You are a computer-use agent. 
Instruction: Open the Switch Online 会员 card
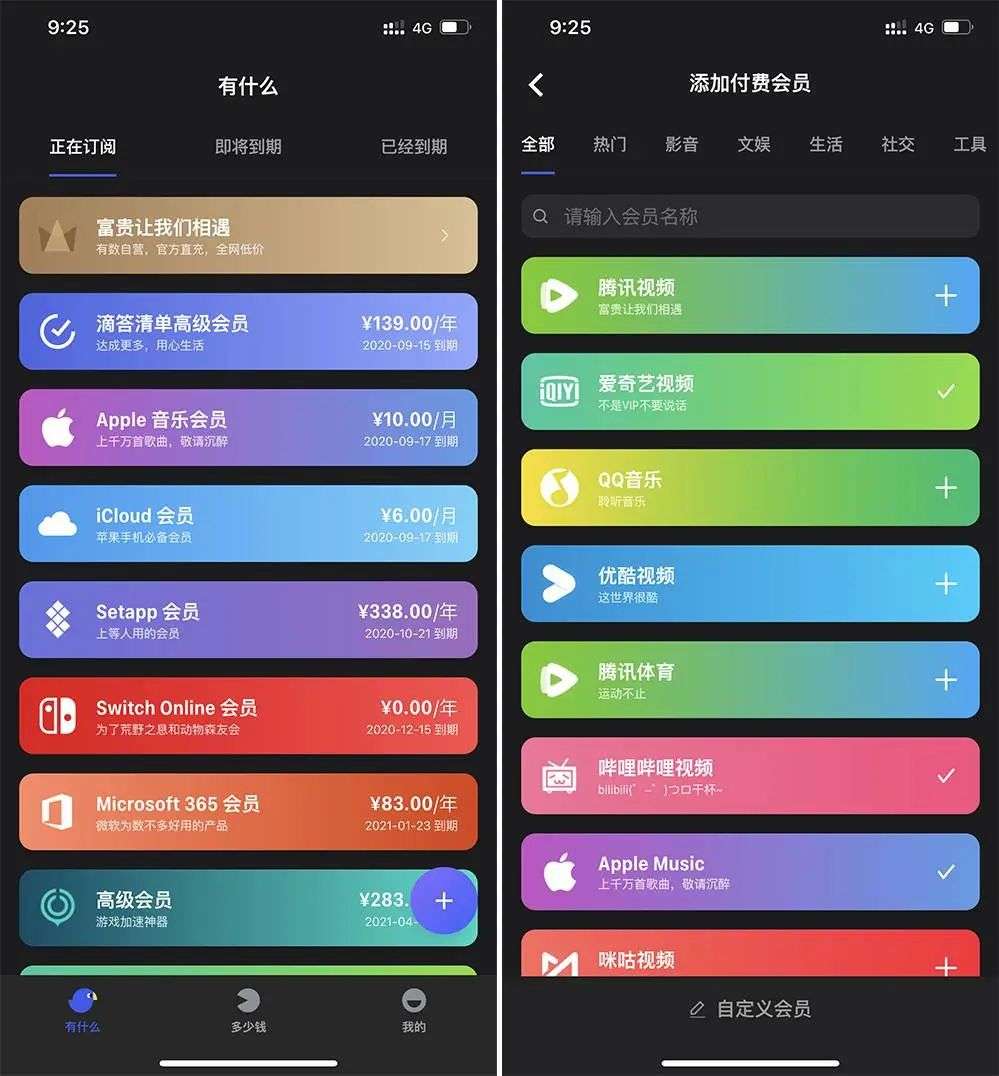pos(248,716)
